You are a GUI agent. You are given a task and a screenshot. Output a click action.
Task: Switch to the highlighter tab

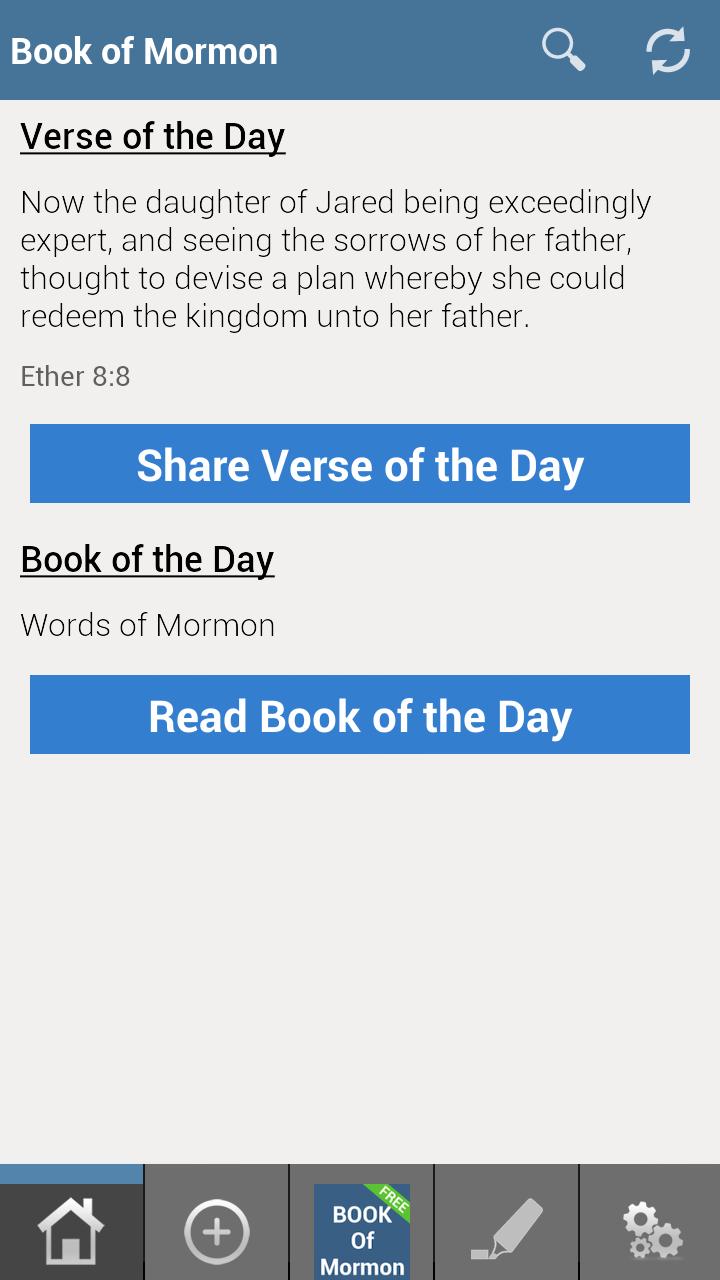pyautogui.click(x=506, y=1229)
